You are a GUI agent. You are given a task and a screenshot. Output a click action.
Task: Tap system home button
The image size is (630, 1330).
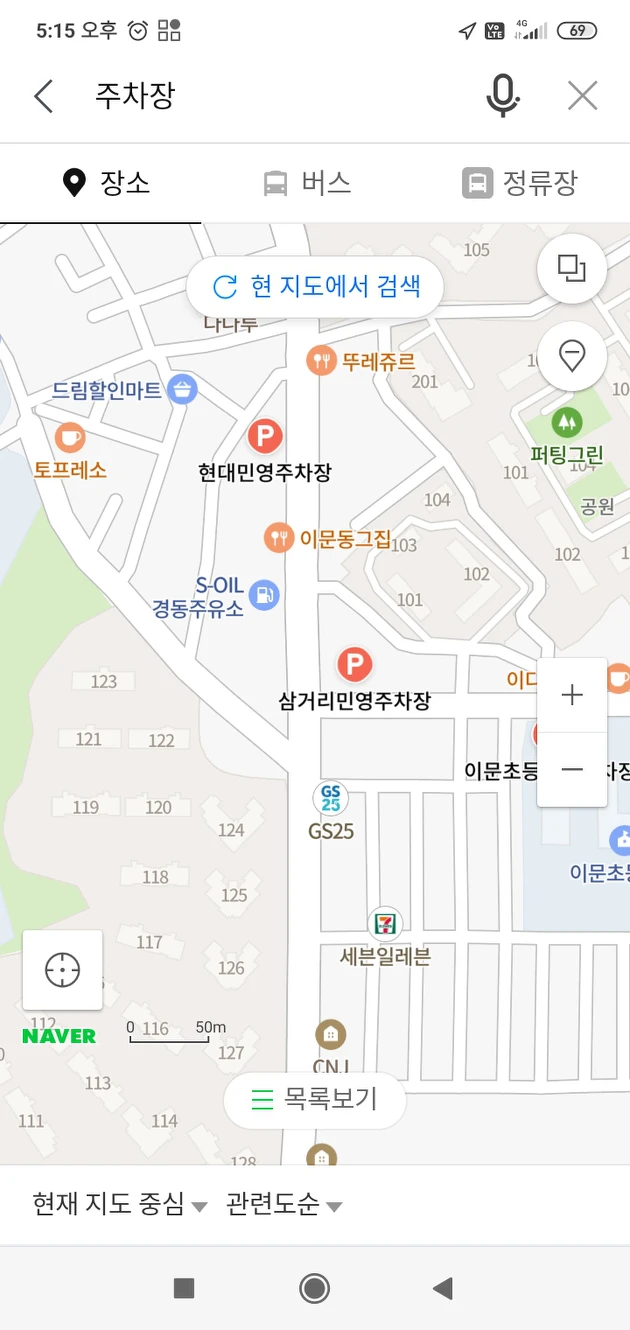[x=314, y=1288]
